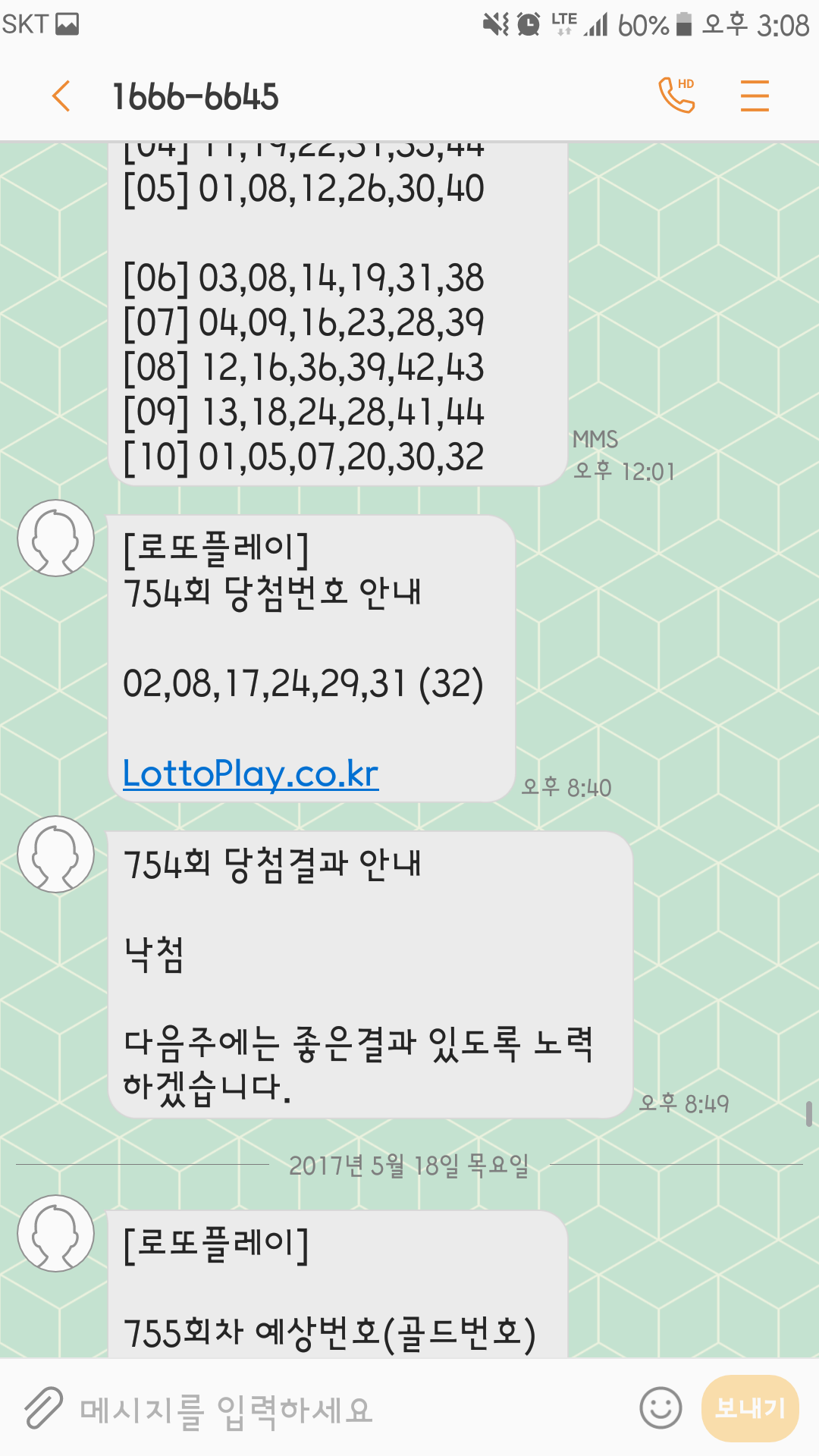Tap the 보내기 send button

(750, 1408)
